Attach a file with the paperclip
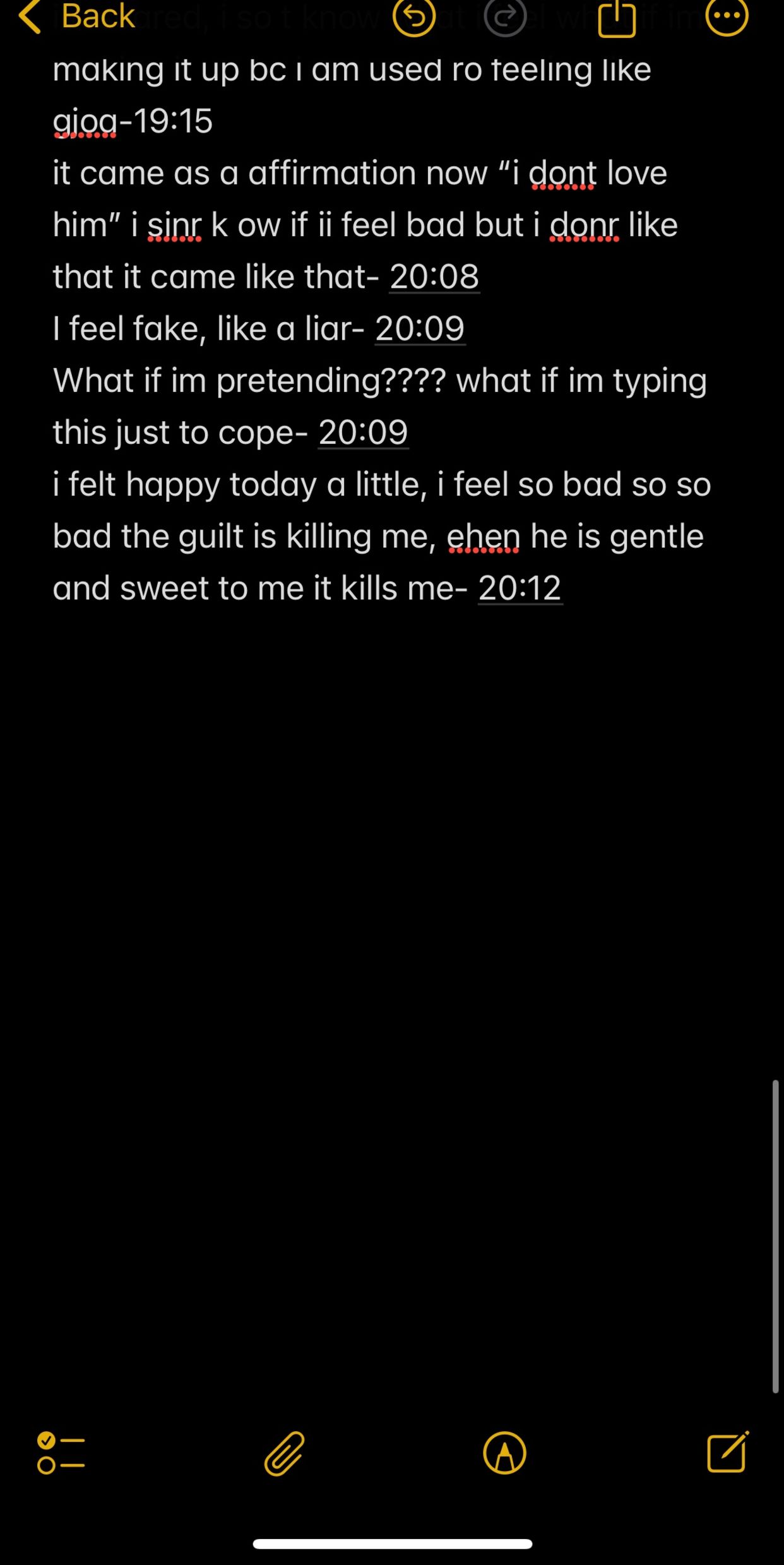784x1565 pixels. pyautogui.click(x=284, y=1453)
